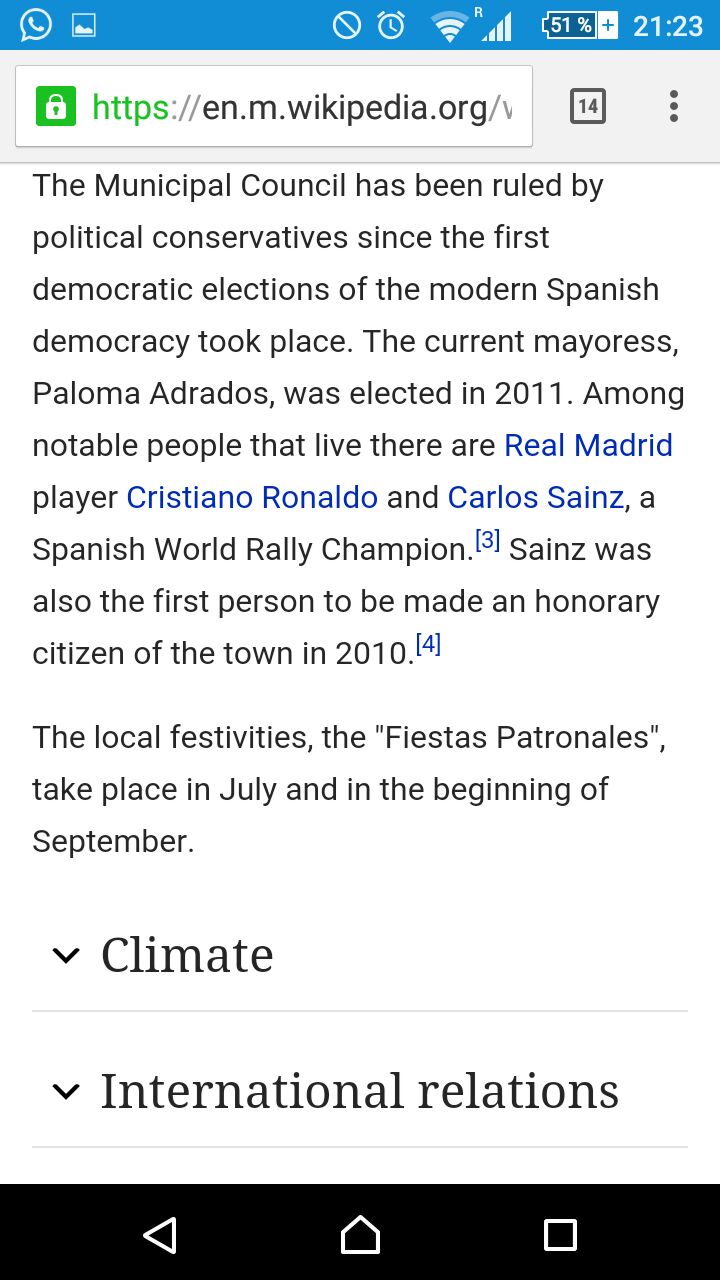720x1280 pixels.
Task: Tap the Wikipedia URL address bar
Action: pyautogui.click(x=300, y=107)
